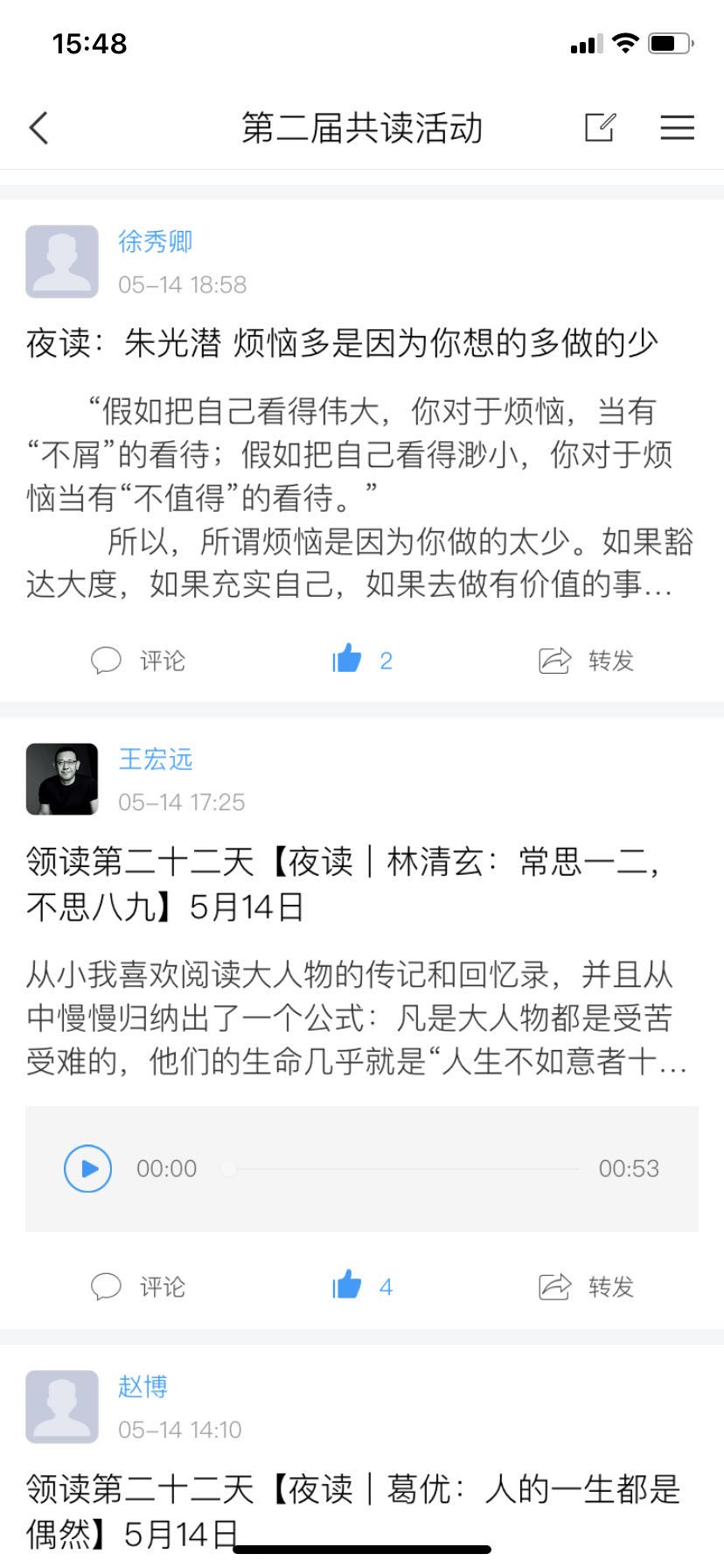Like 徐秀卿's post

click(x=361, y=660)
